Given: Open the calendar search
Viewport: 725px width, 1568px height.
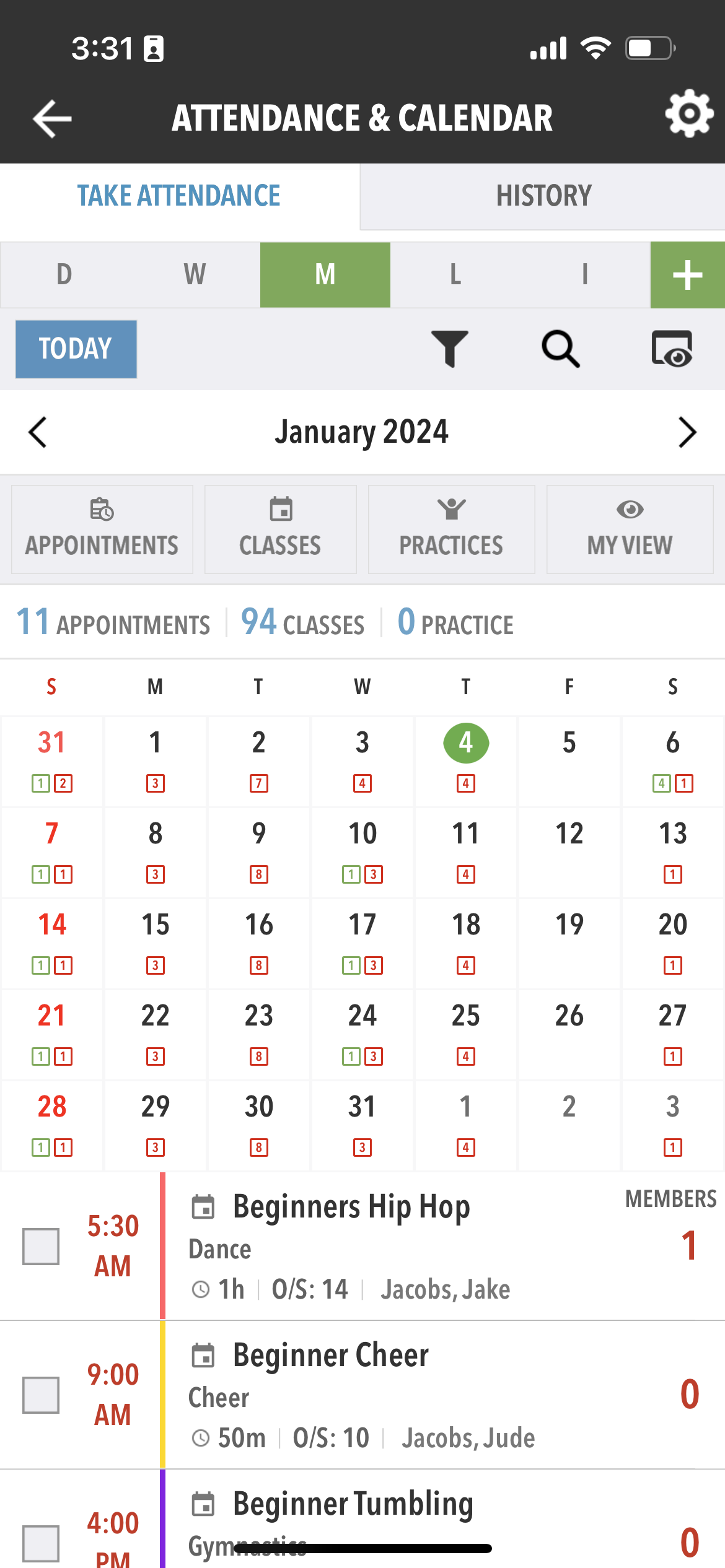Looking at the screenshot, I should coord(560,349).
